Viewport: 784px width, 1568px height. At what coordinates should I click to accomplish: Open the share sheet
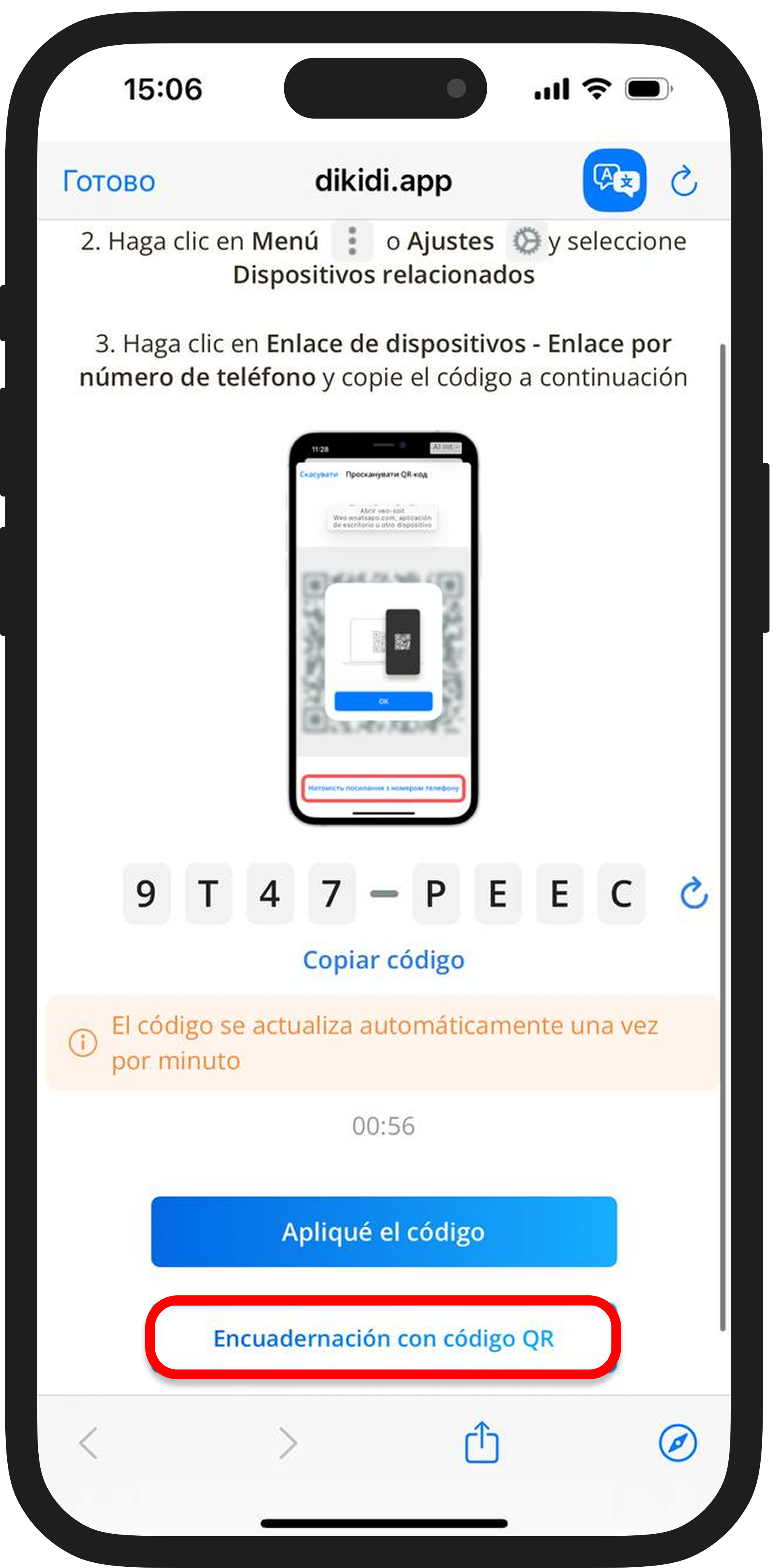pyautogui.click(x=482, y=1442)
